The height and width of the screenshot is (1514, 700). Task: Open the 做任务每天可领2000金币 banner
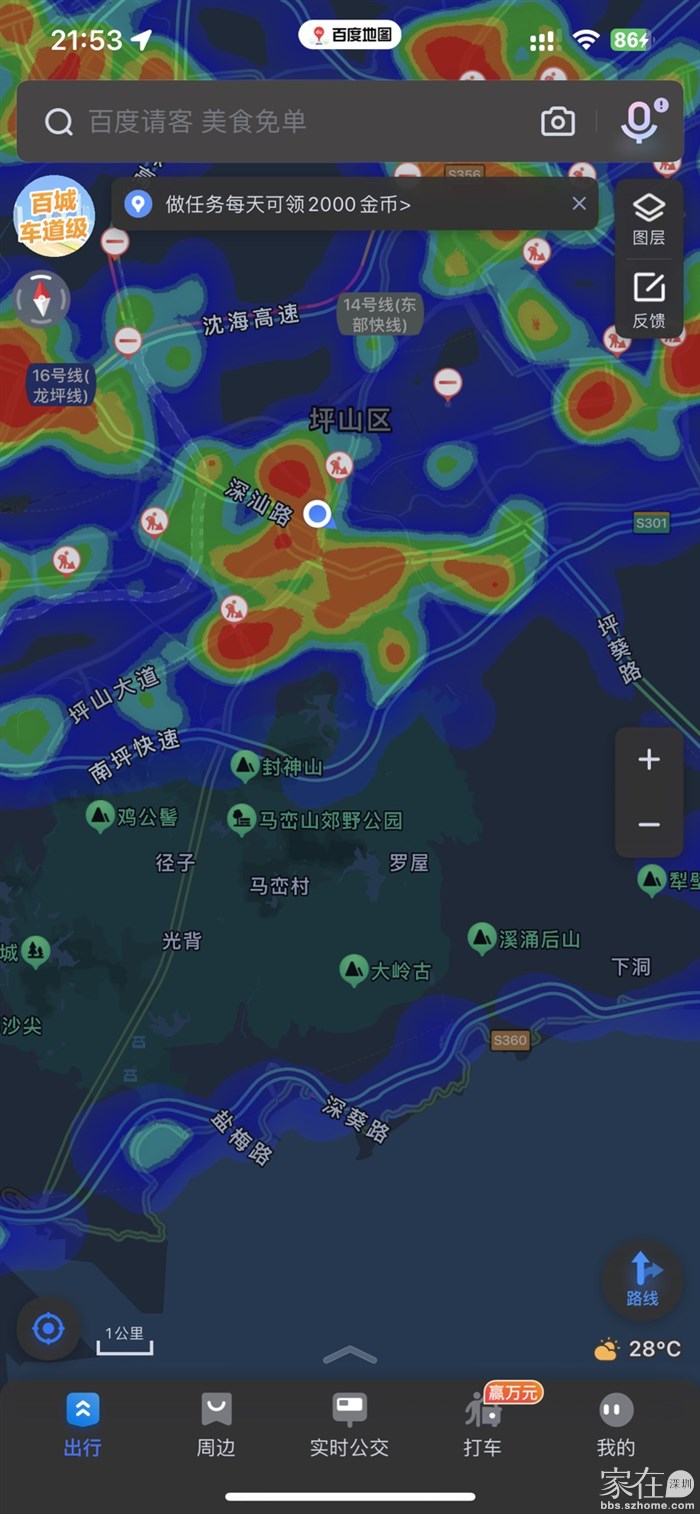click(x=288, y=205)
